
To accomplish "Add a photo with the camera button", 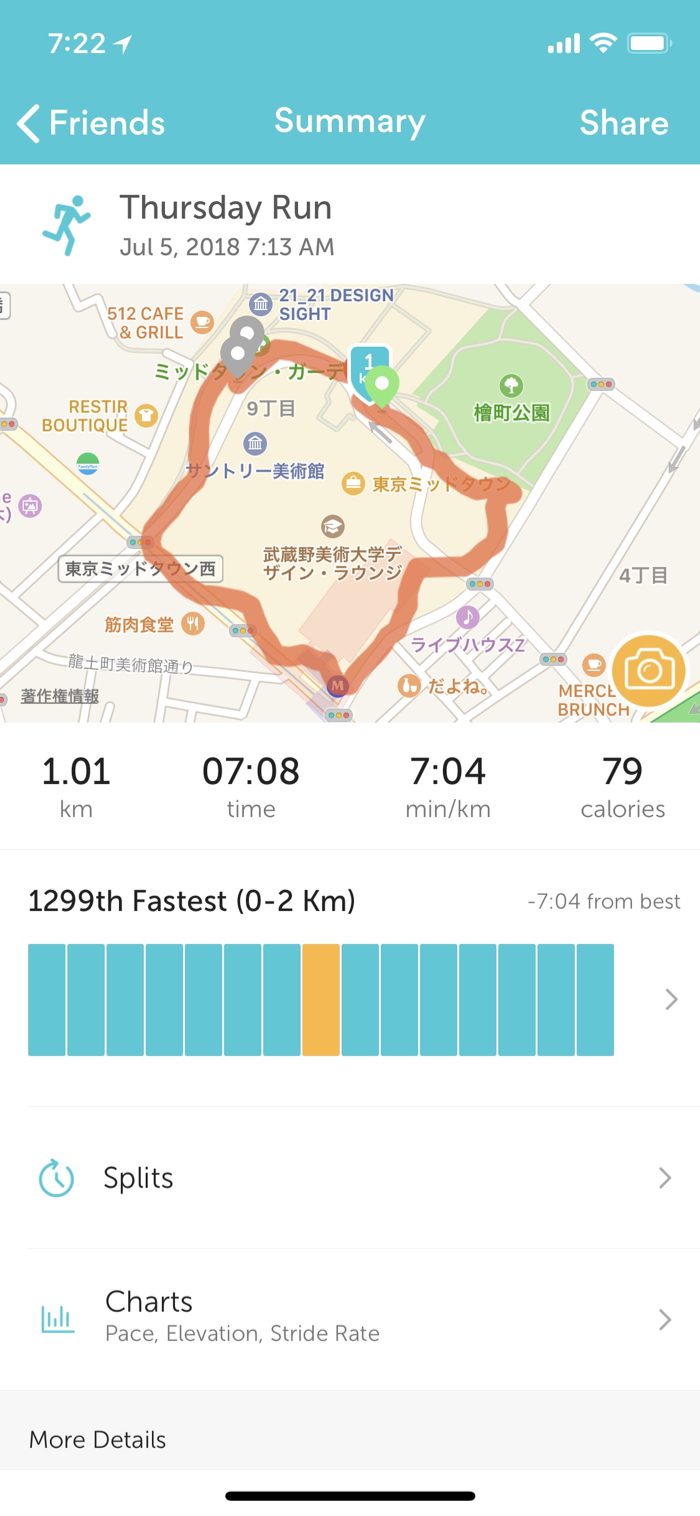I will pos(649,671).
